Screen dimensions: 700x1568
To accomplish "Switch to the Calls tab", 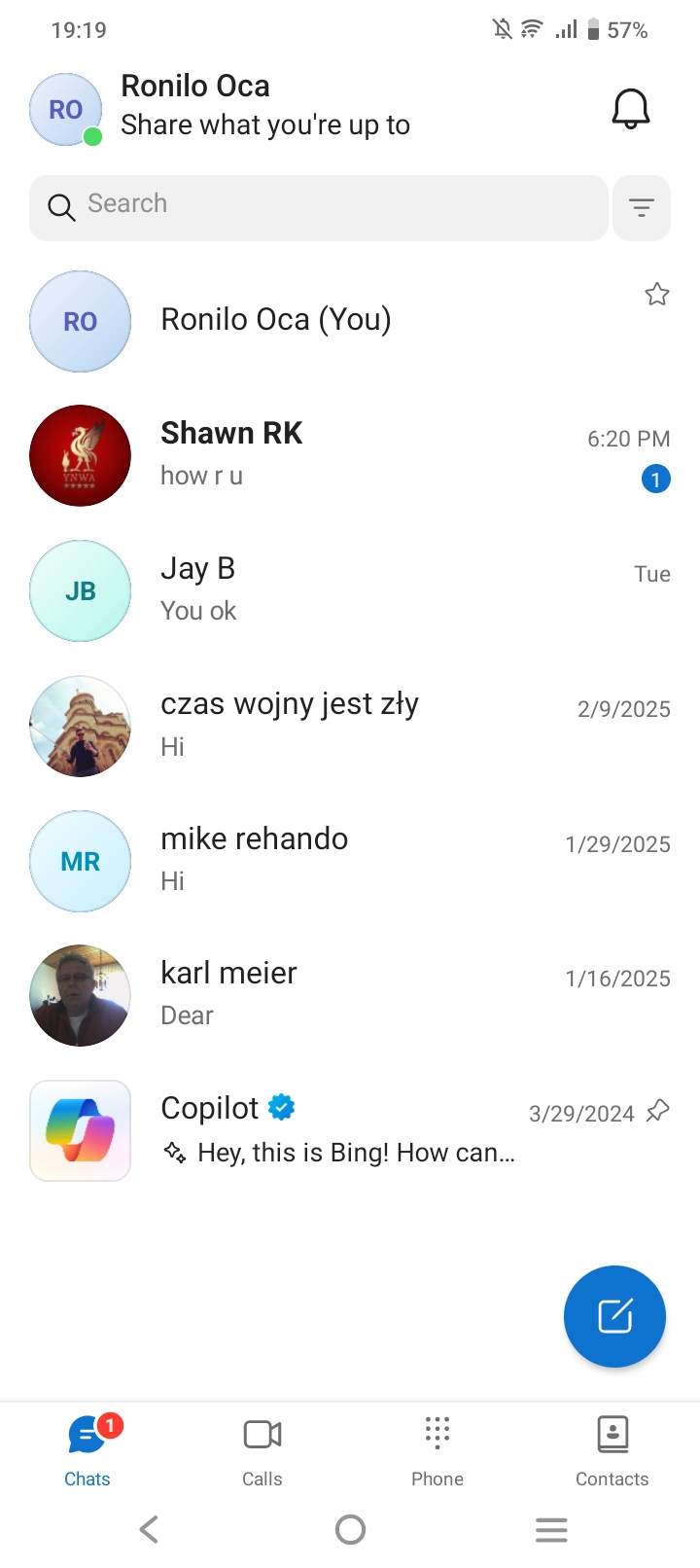I will 262,1451.
